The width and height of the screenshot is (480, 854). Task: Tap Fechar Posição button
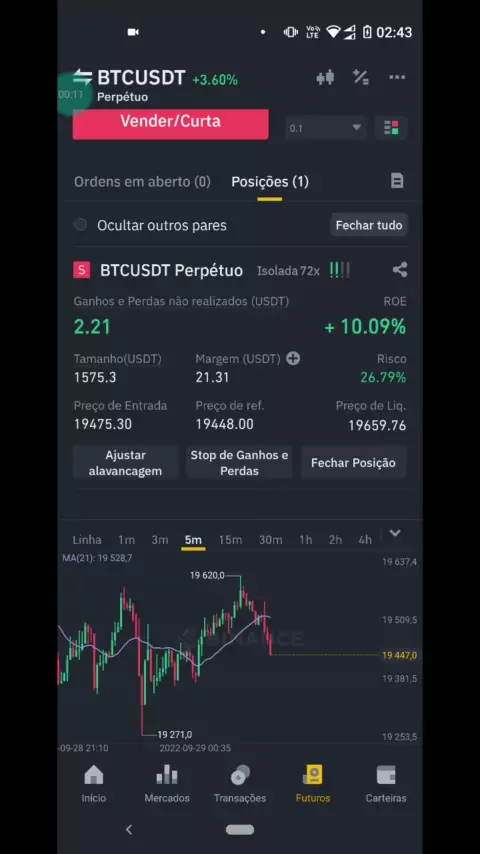(353, 463)
